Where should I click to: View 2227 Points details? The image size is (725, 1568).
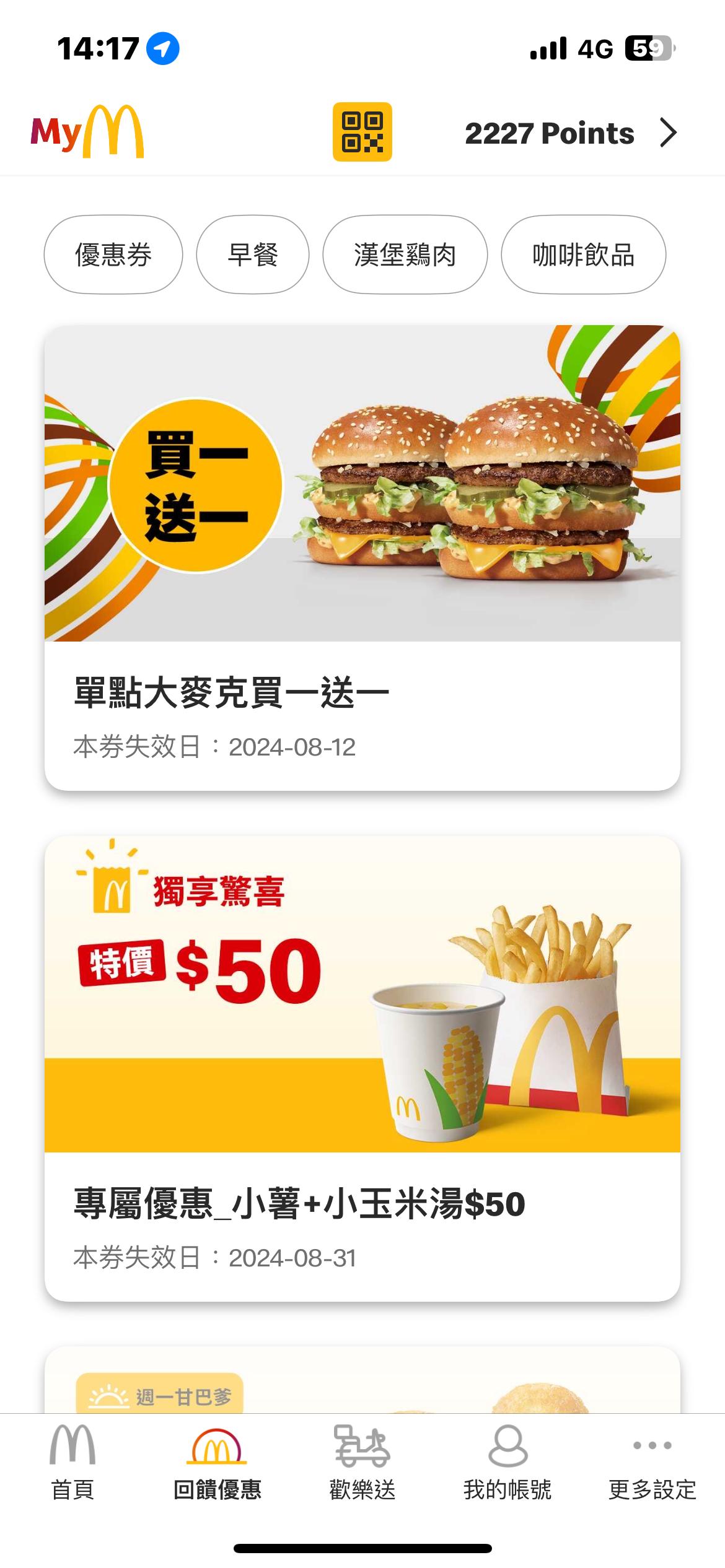pyautogui.click(x=570, y=133)
